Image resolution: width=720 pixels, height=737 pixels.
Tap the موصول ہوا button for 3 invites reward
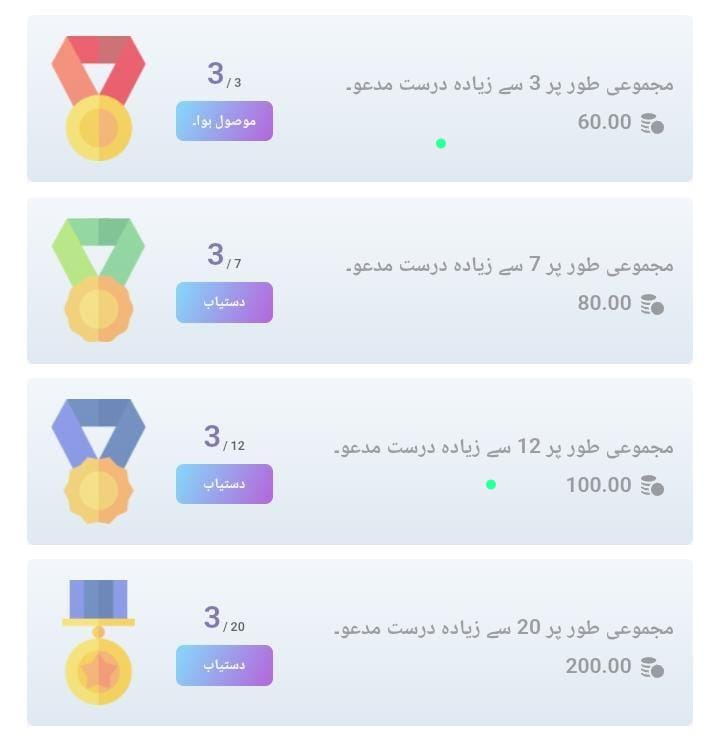(224, 121)
